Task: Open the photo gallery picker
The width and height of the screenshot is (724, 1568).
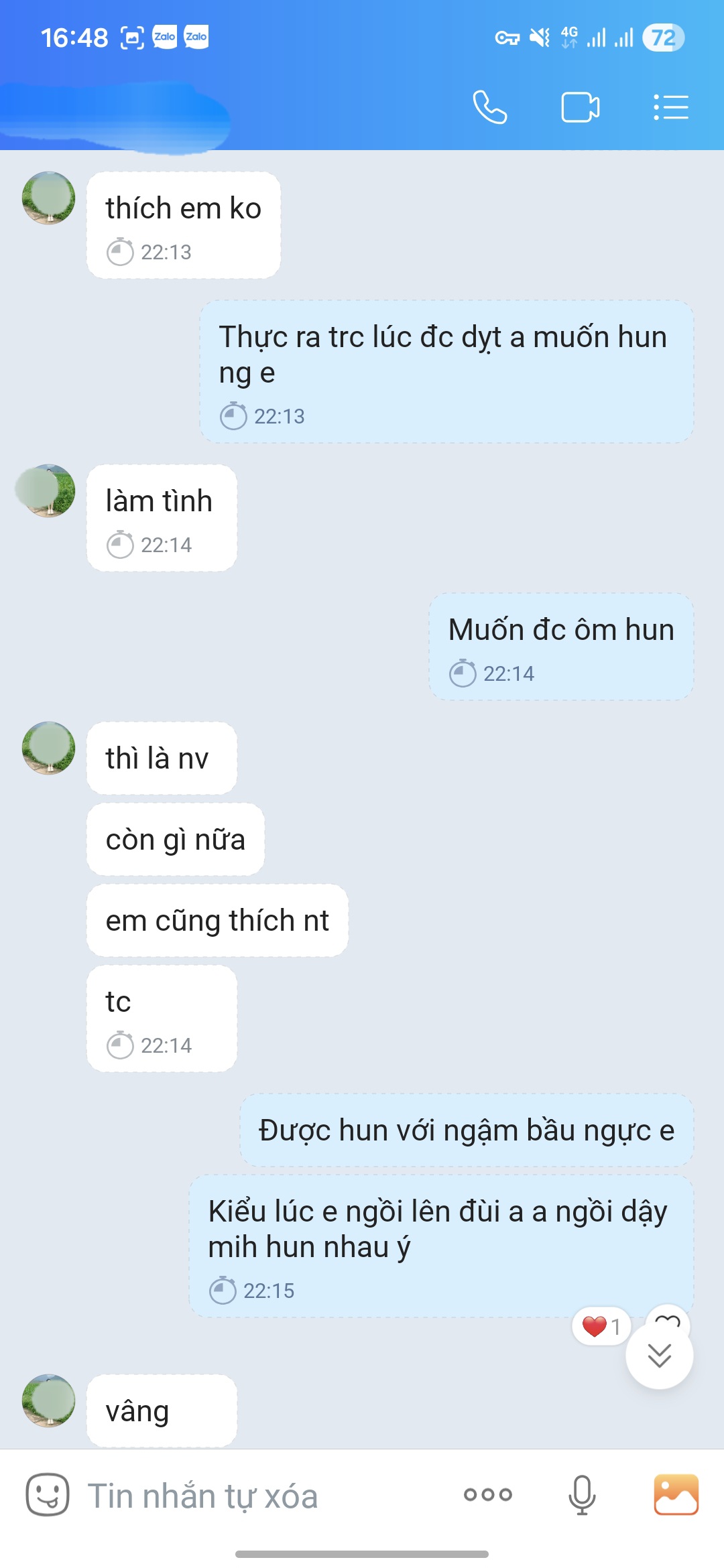Action: (x=676, y=1494)
